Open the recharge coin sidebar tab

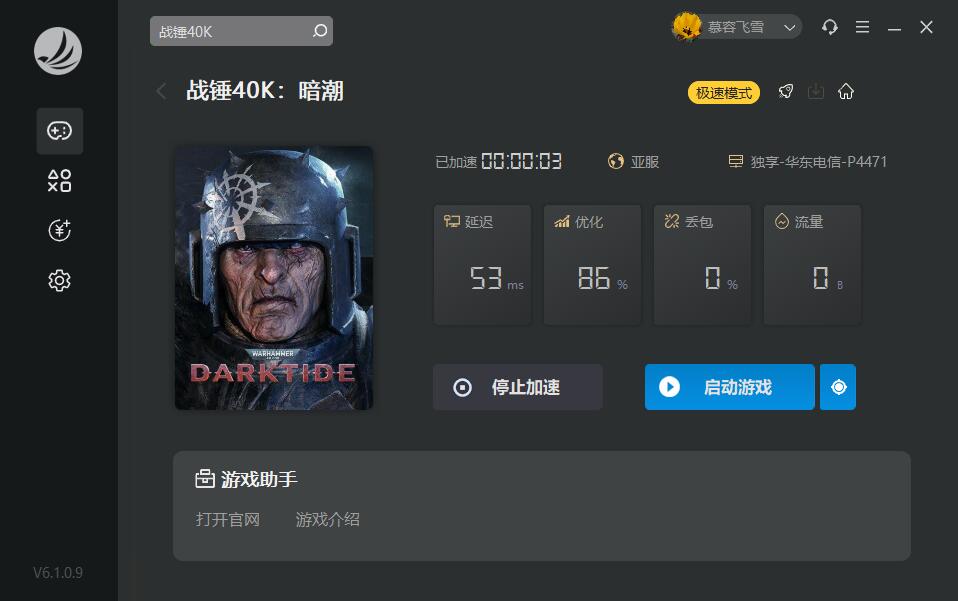60,231
